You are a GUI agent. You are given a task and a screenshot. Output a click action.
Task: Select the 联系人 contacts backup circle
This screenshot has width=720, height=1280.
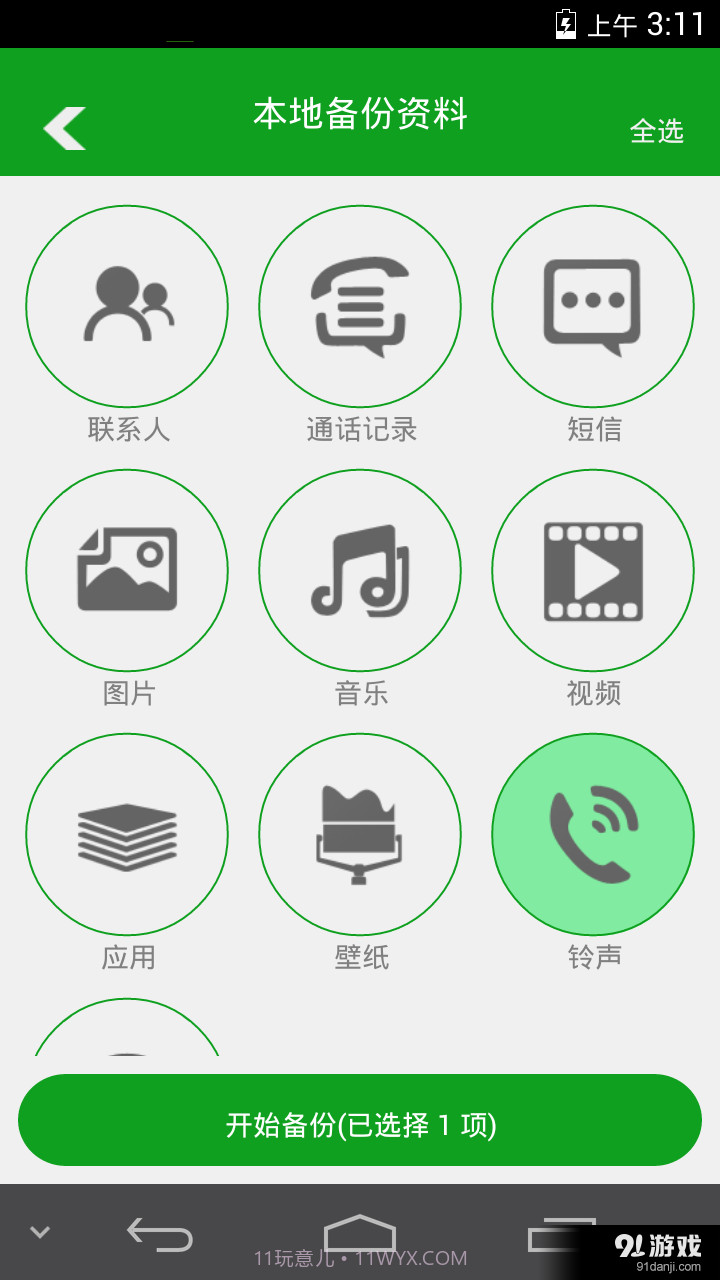(127, 306)
